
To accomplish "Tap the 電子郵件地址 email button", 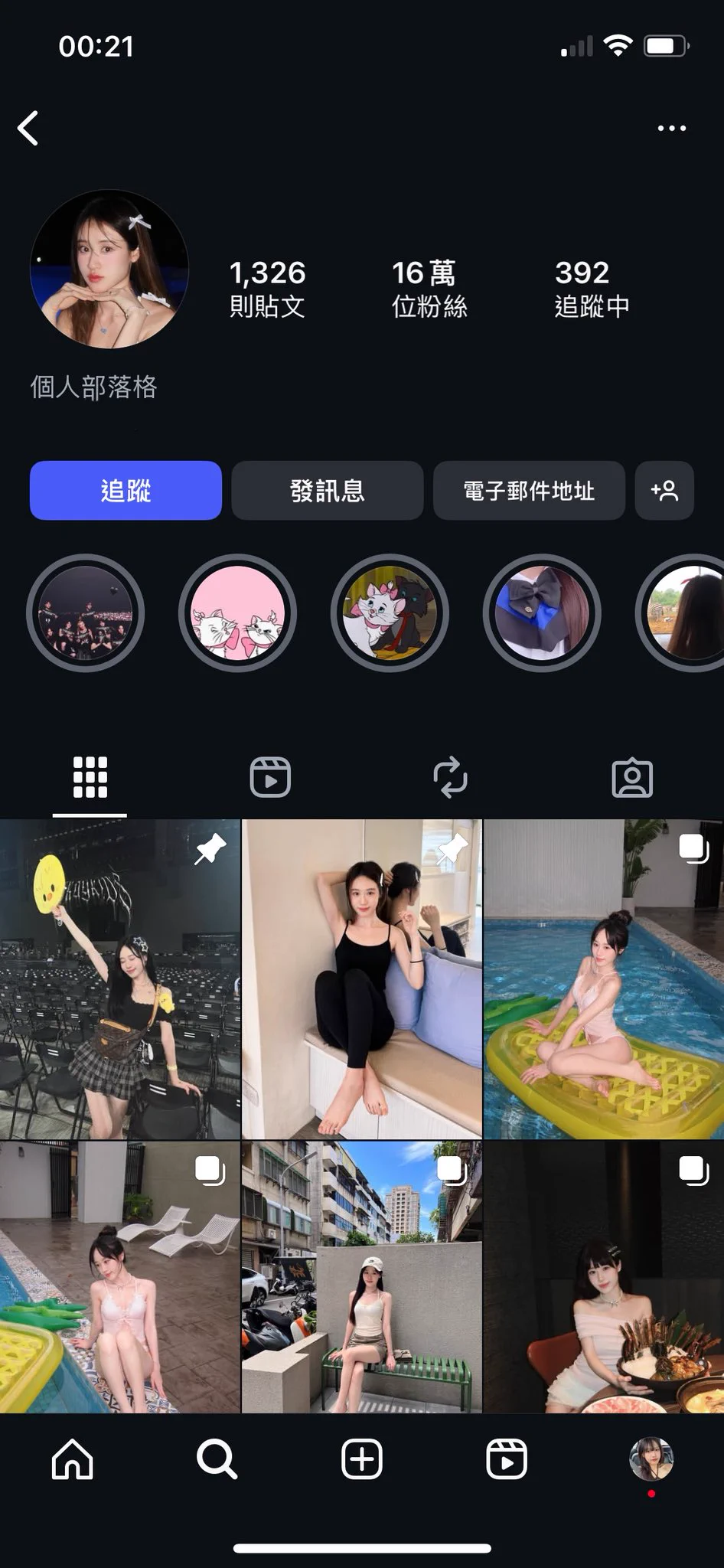I will (x=528, y=490).
